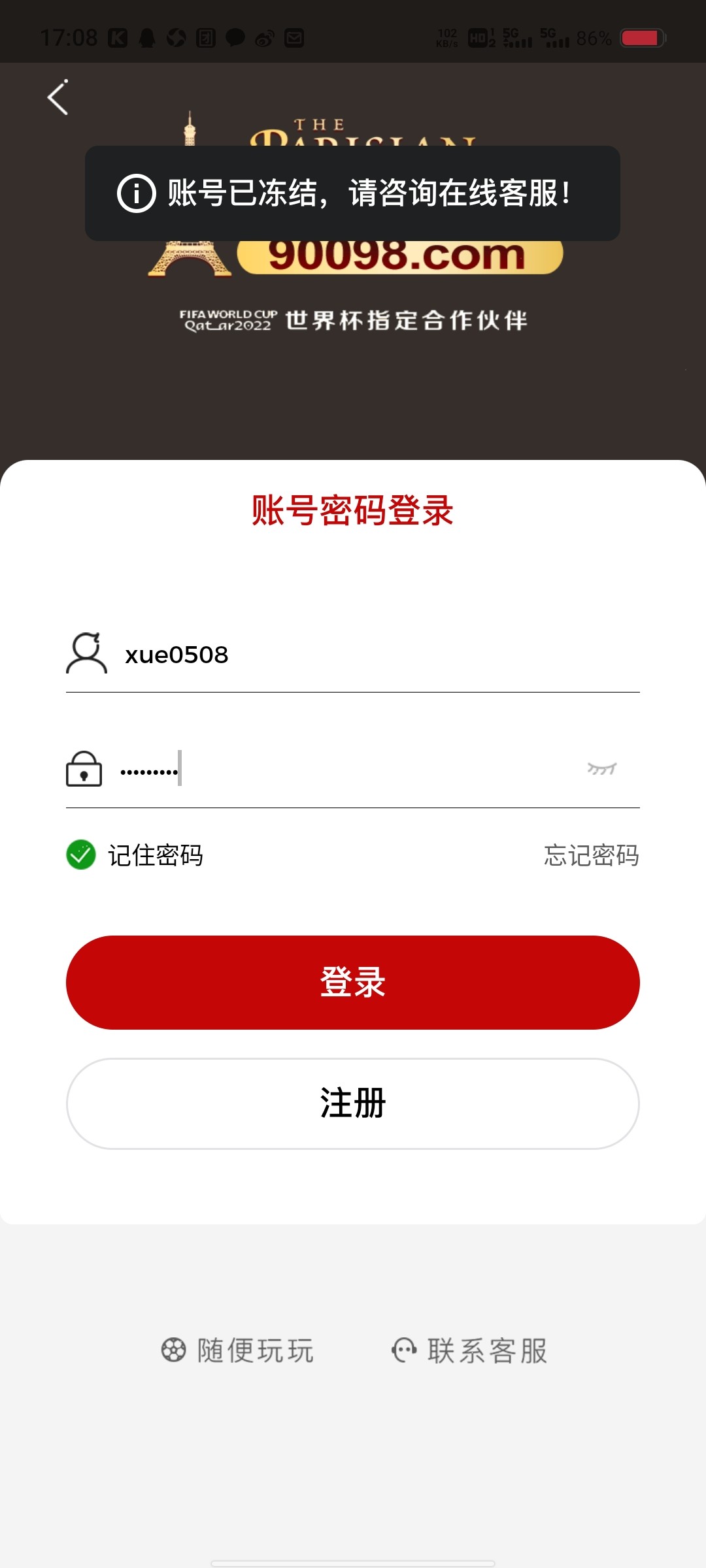This screenshot has height=1568, width=706.
Task: Click the 随便玩玩 football icon
Action: (174, 1348)
